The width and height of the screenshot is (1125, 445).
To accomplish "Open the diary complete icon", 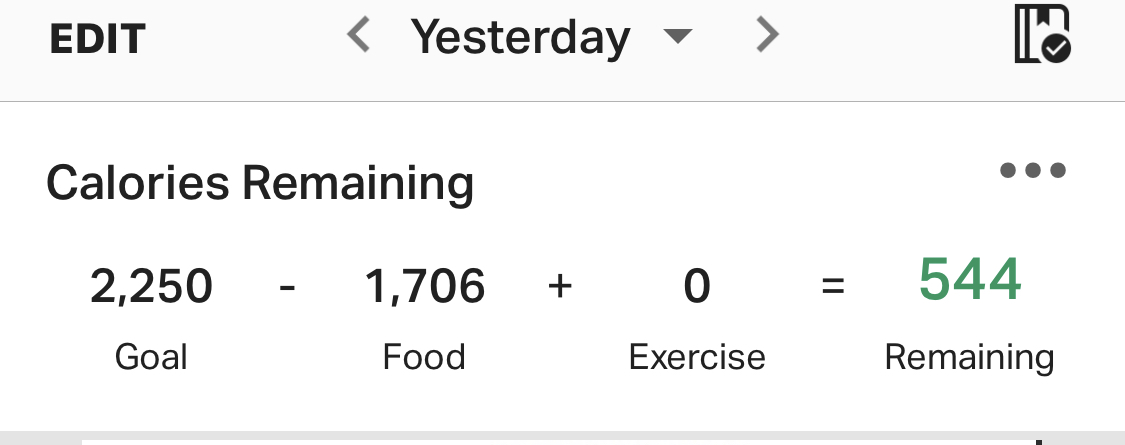I will click(1041, 35).
